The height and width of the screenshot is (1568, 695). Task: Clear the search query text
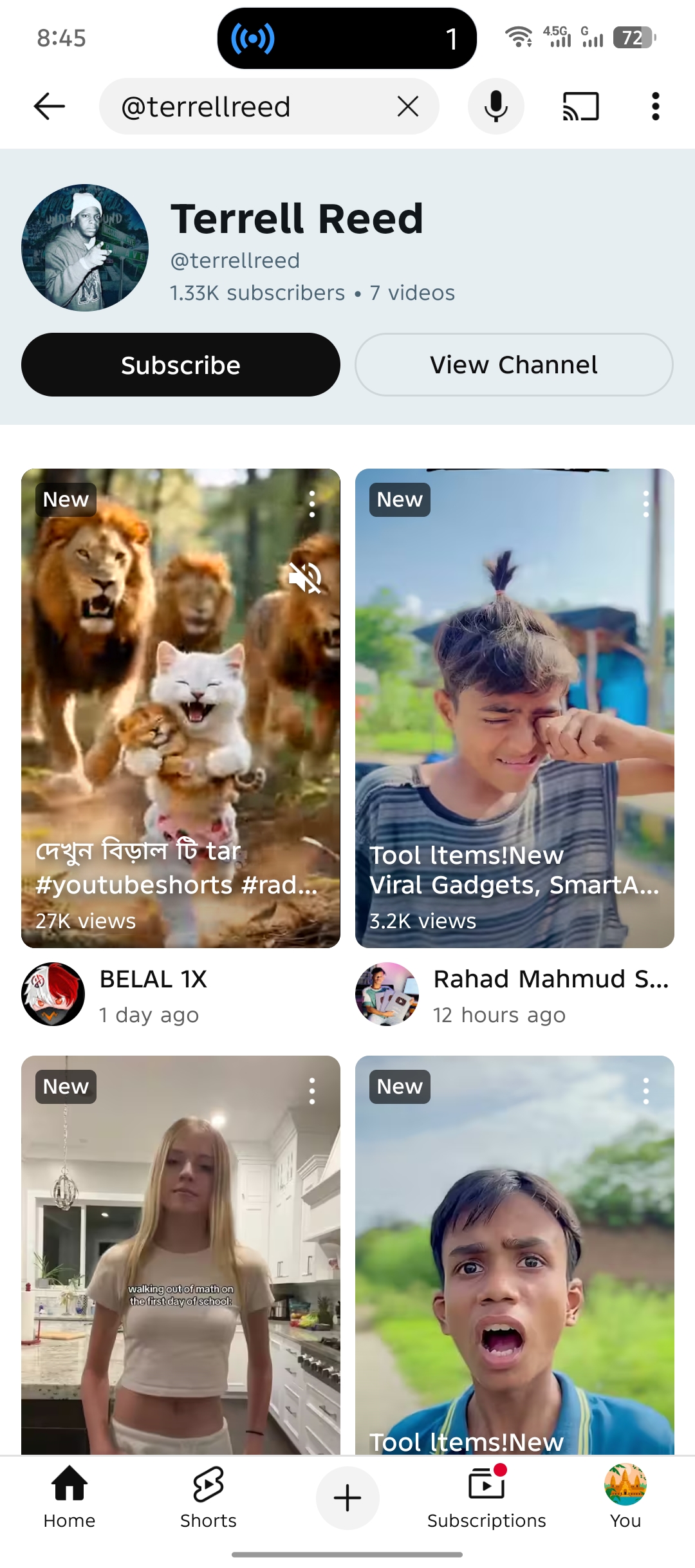(408, 106)
